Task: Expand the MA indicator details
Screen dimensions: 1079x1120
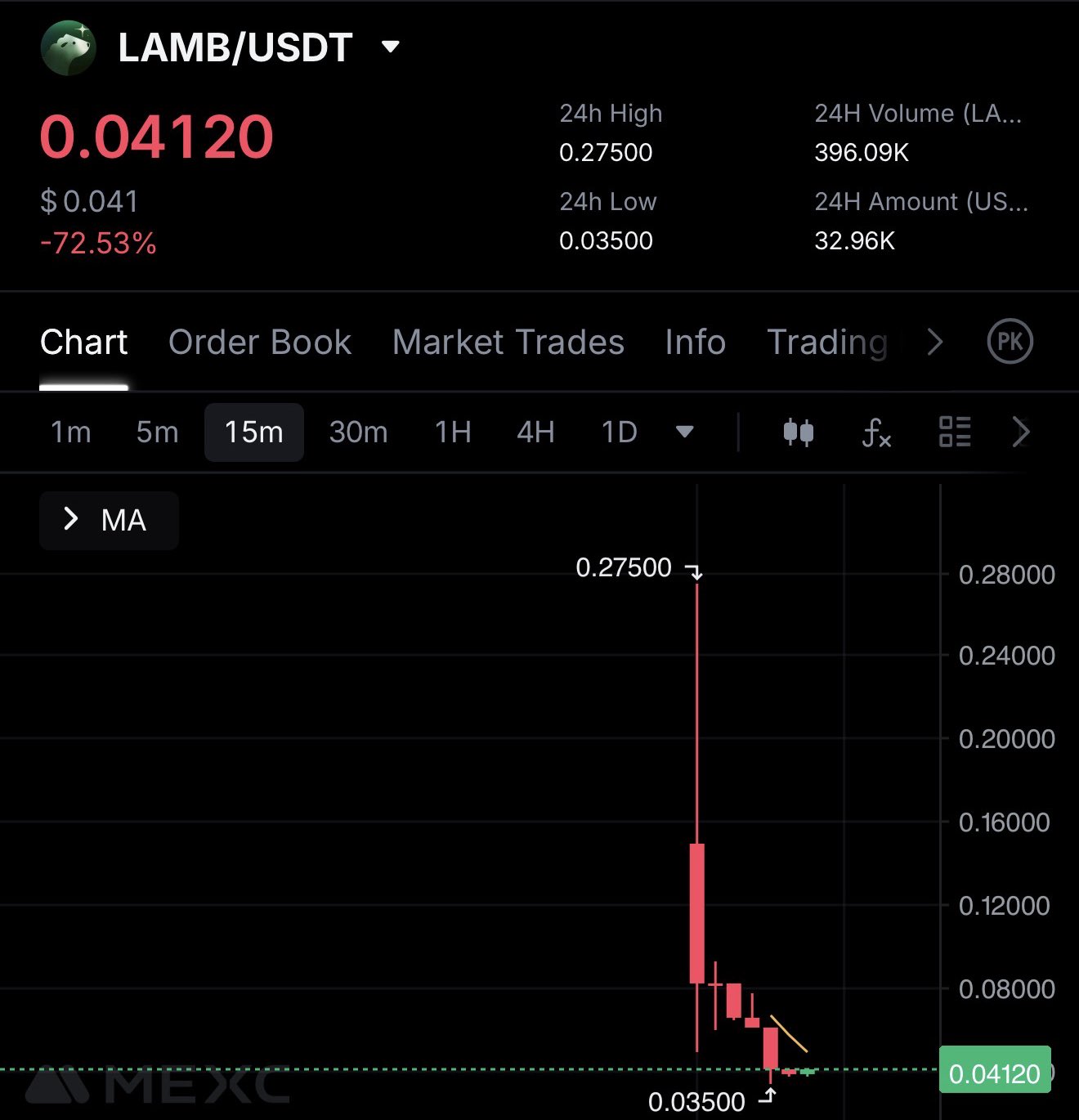Action: coord(109,520)
